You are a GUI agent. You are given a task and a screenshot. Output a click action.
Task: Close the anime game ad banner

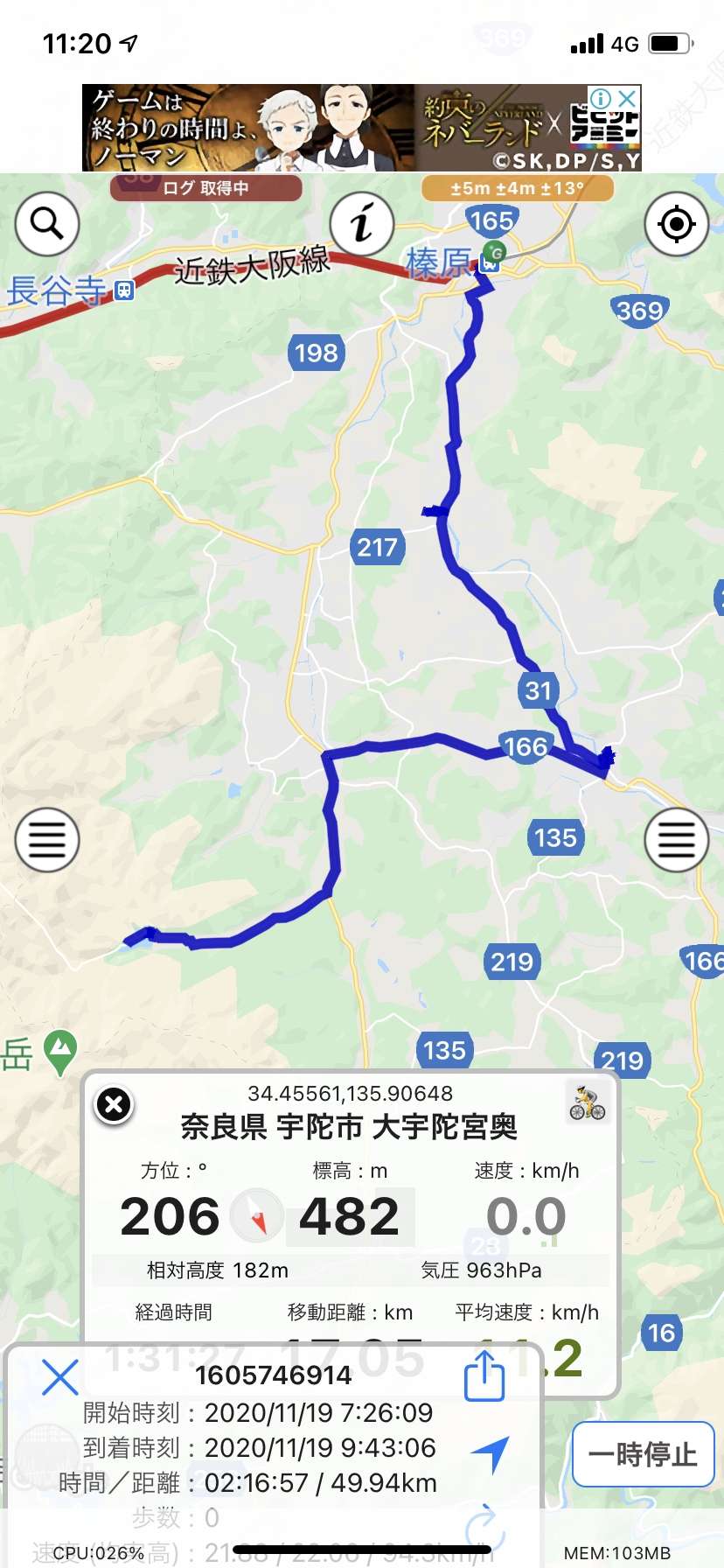[627, 97]
